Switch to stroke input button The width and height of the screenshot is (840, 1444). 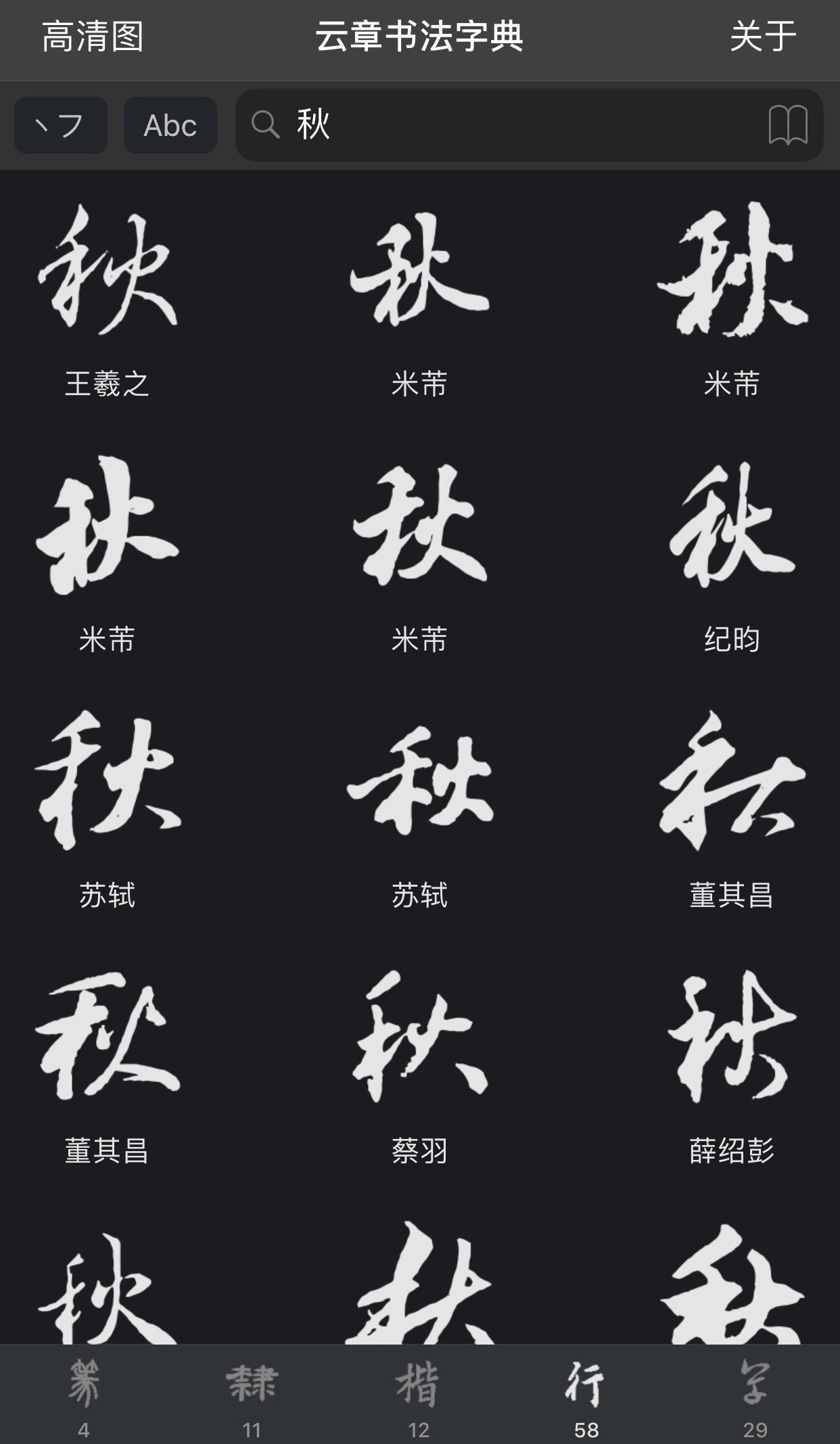point(61,125)
